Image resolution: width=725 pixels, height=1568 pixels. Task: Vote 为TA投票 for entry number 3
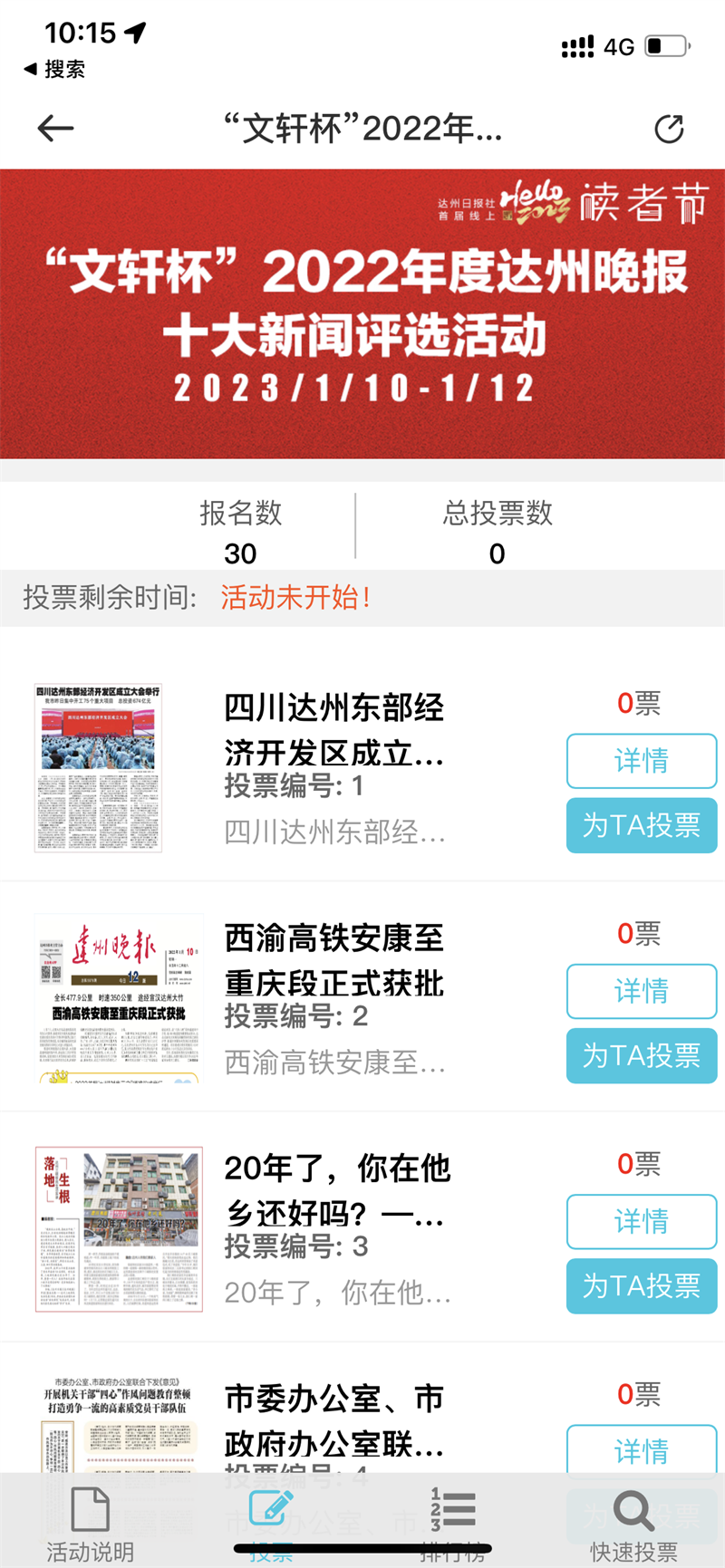click(x=641, y=1285)
